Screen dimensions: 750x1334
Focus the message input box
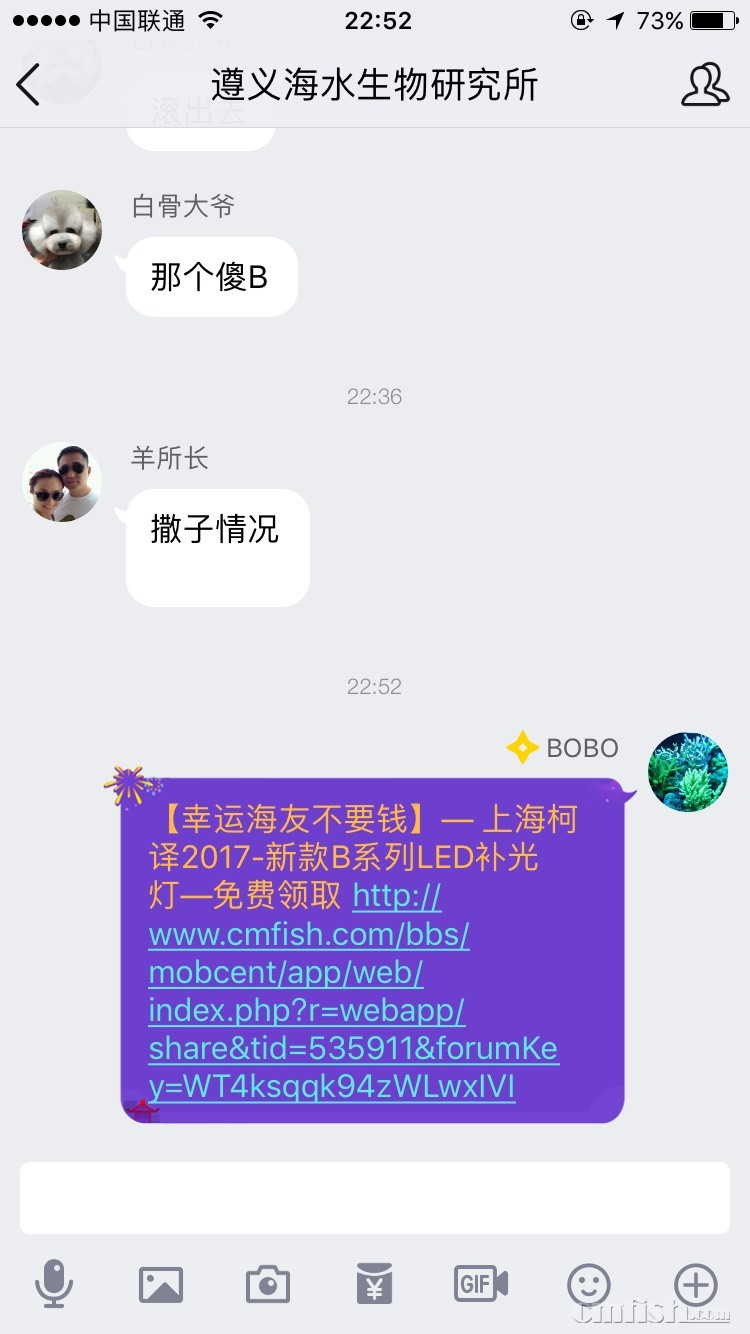[x=375, y=1198]
